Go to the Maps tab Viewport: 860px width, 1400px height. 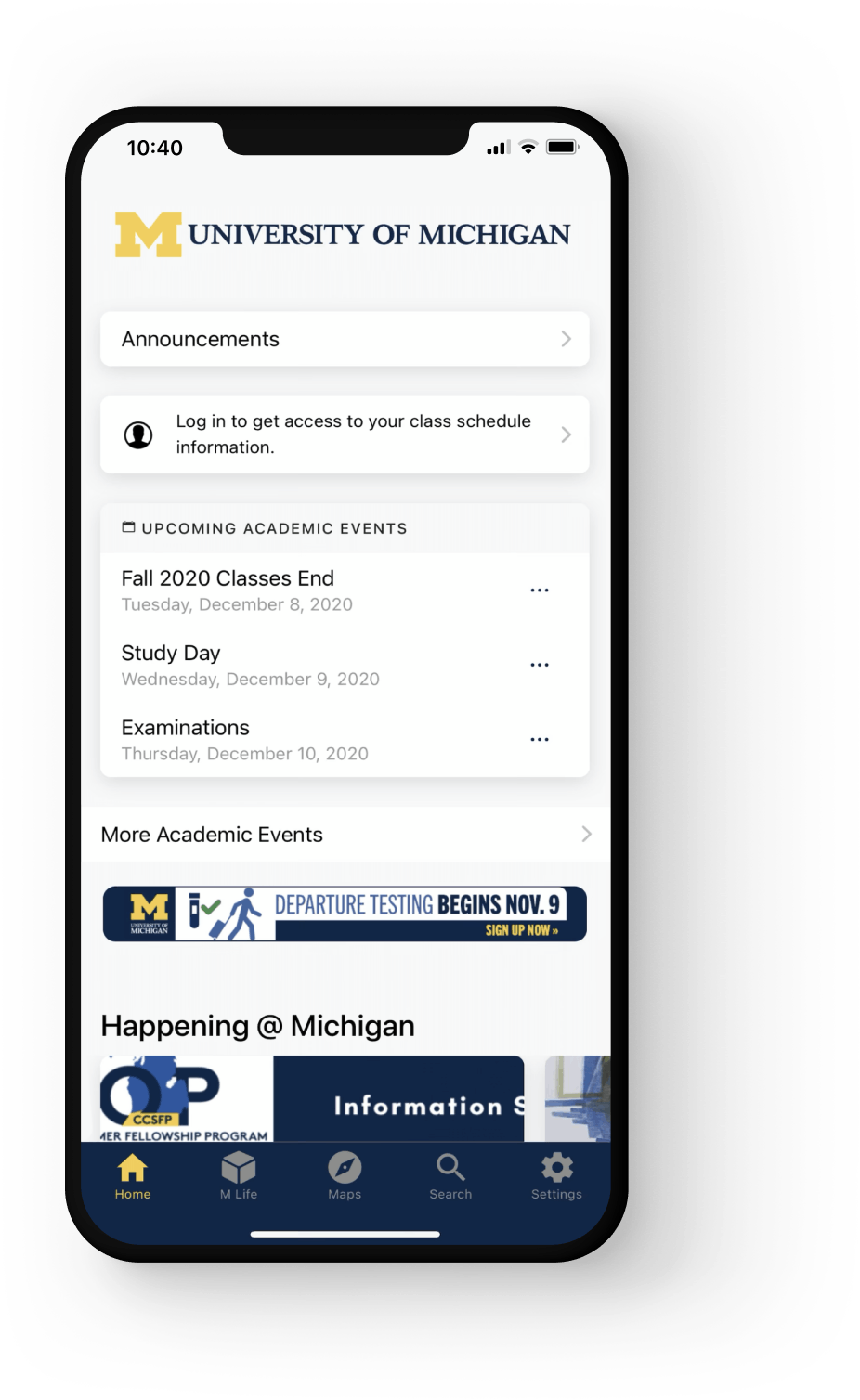[x=345, y=1176]
